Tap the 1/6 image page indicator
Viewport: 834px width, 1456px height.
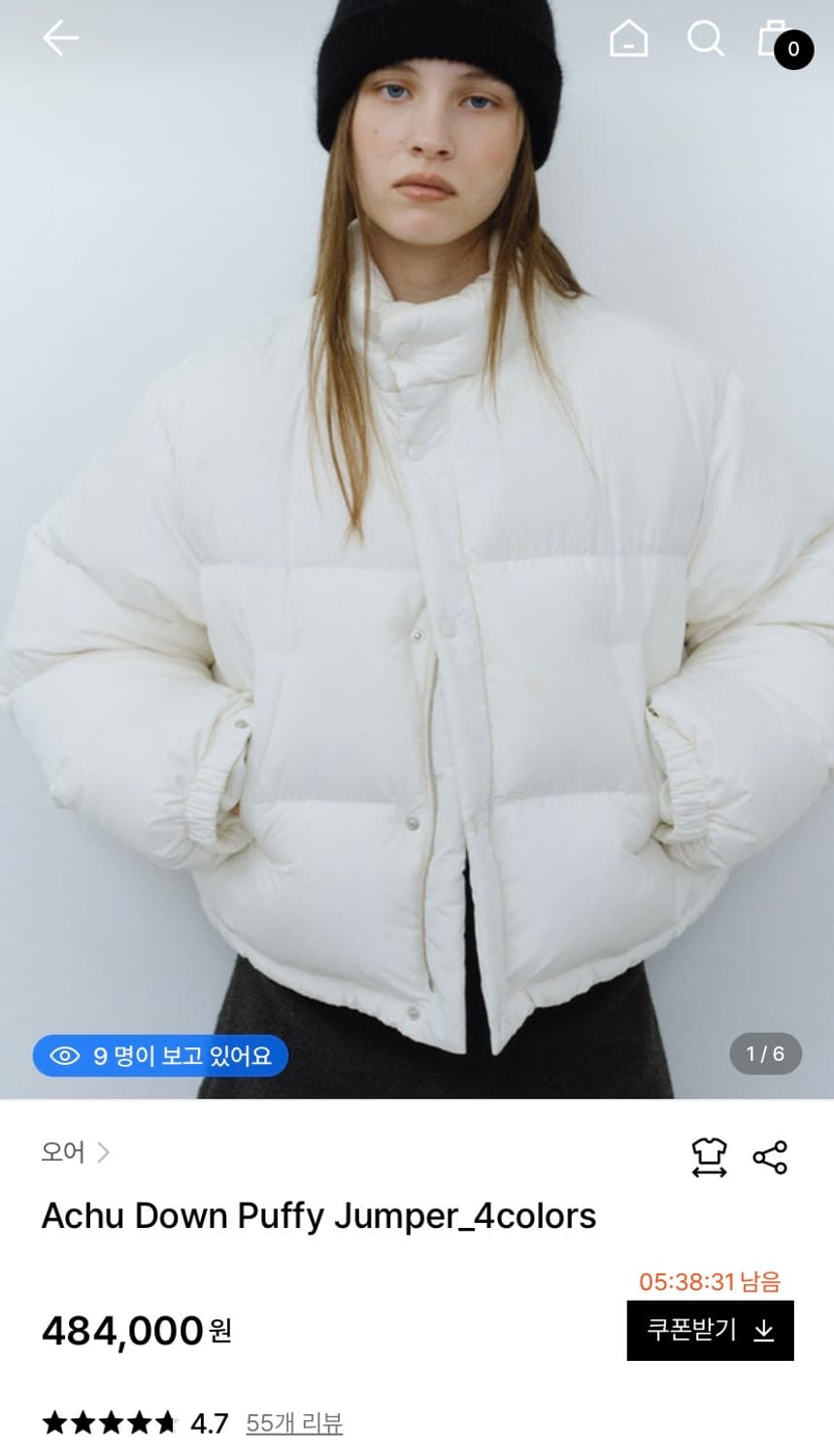(x=764, y=1054)
